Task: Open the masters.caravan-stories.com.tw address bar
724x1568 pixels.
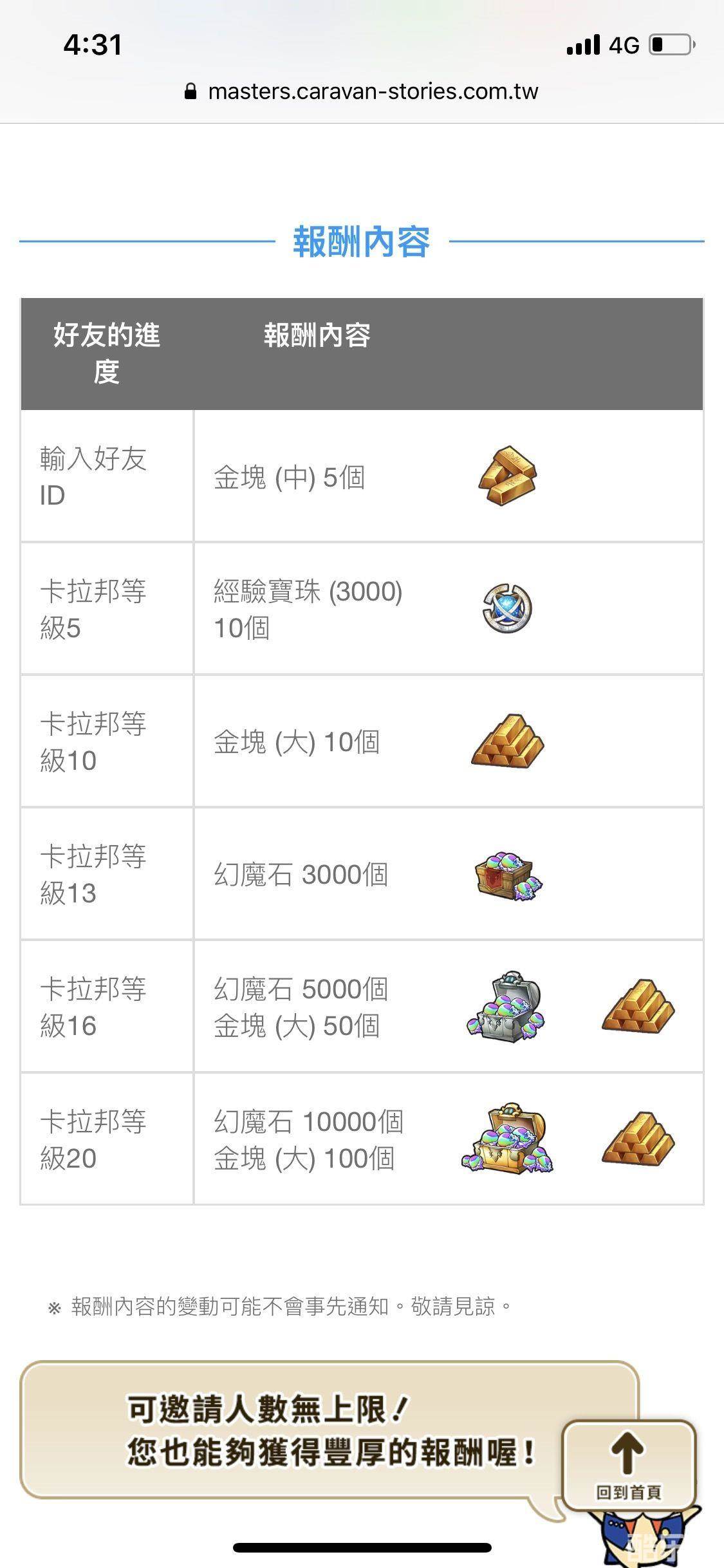Action: (x=362, y=91)
